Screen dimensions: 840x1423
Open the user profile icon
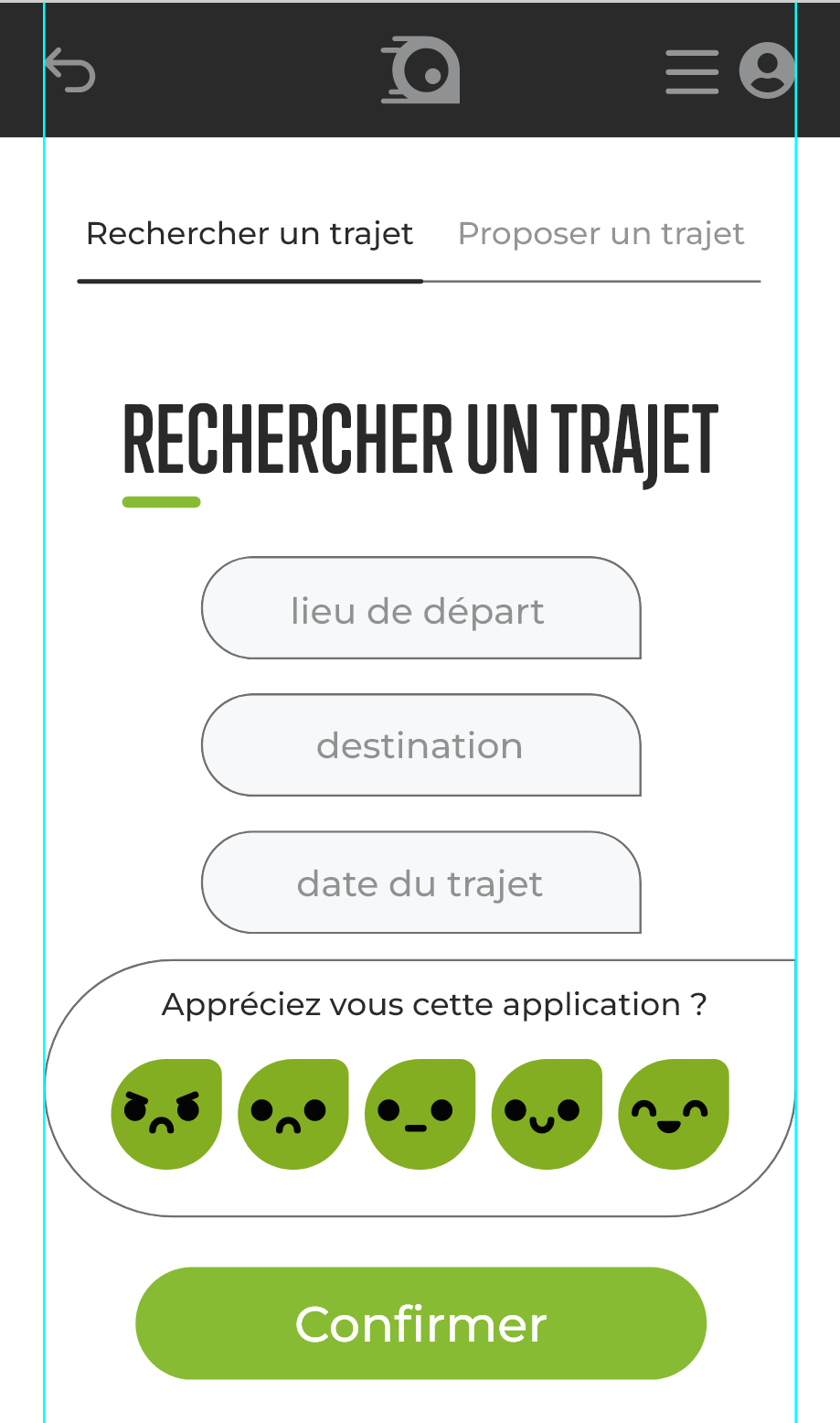(x=767, y=70)
